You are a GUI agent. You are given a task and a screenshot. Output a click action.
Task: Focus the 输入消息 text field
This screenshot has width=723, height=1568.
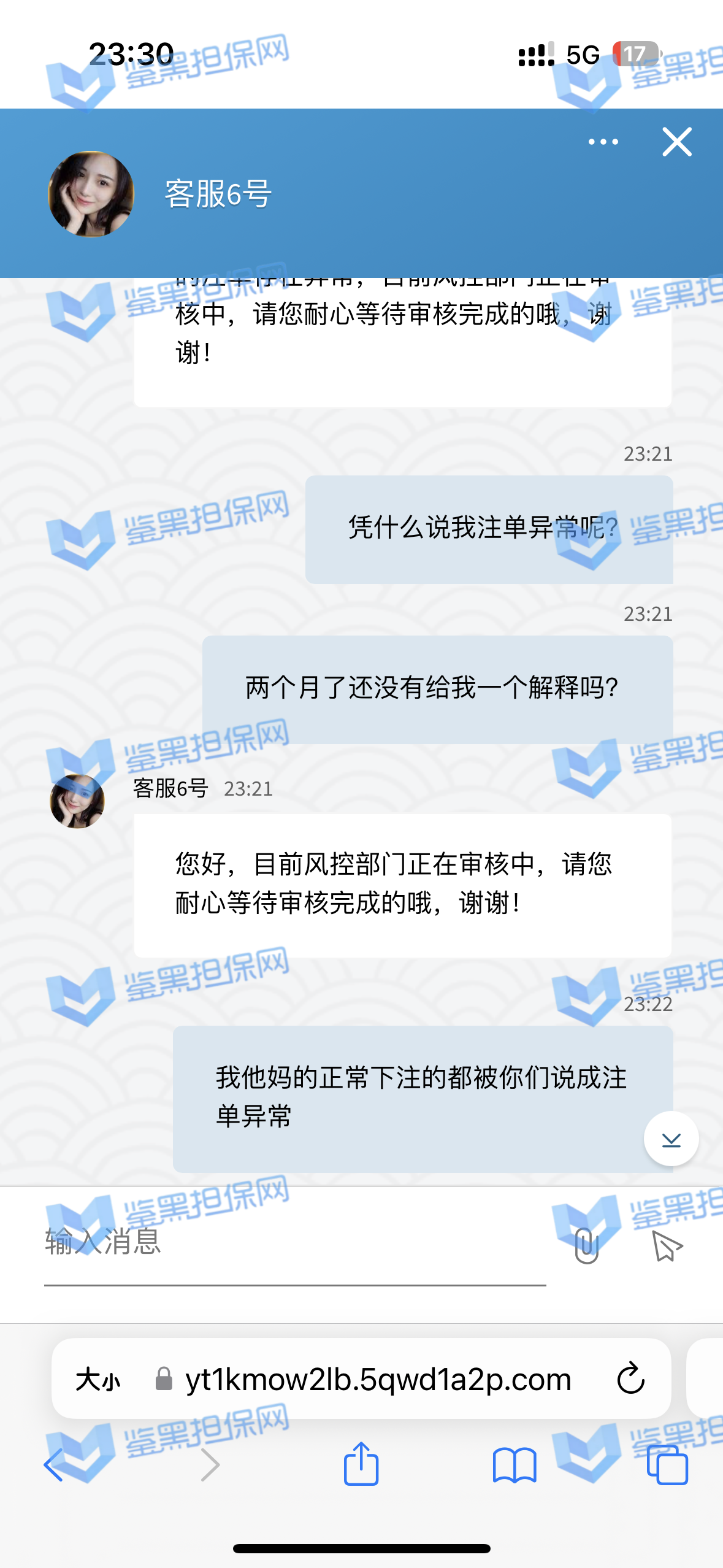coord(294,1243)
